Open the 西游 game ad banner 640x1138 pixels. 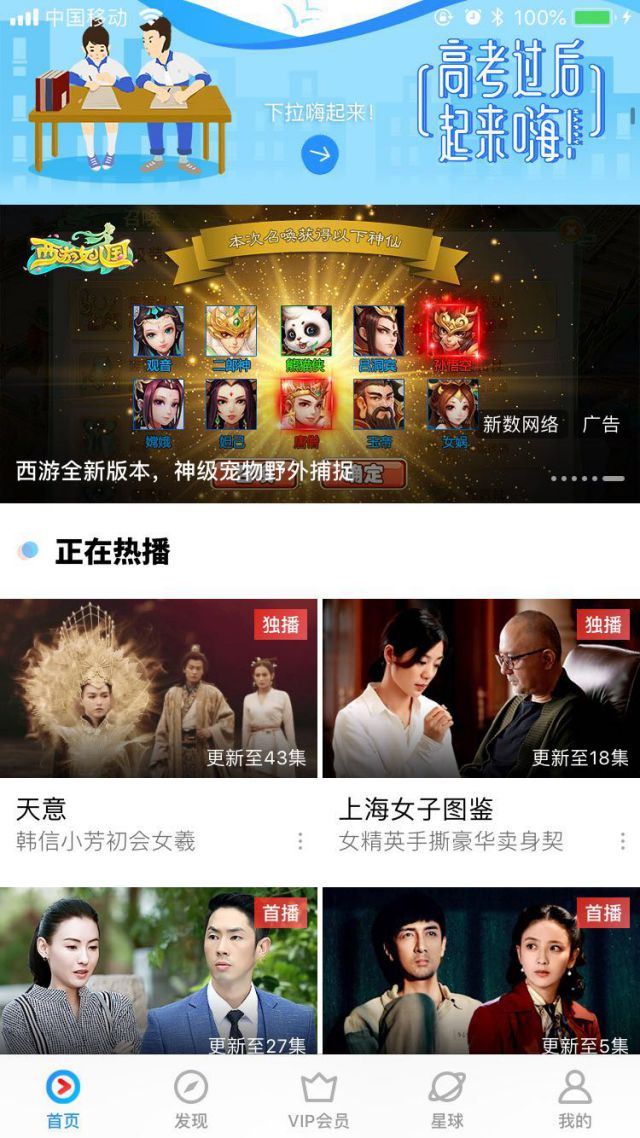click(320, 354)
